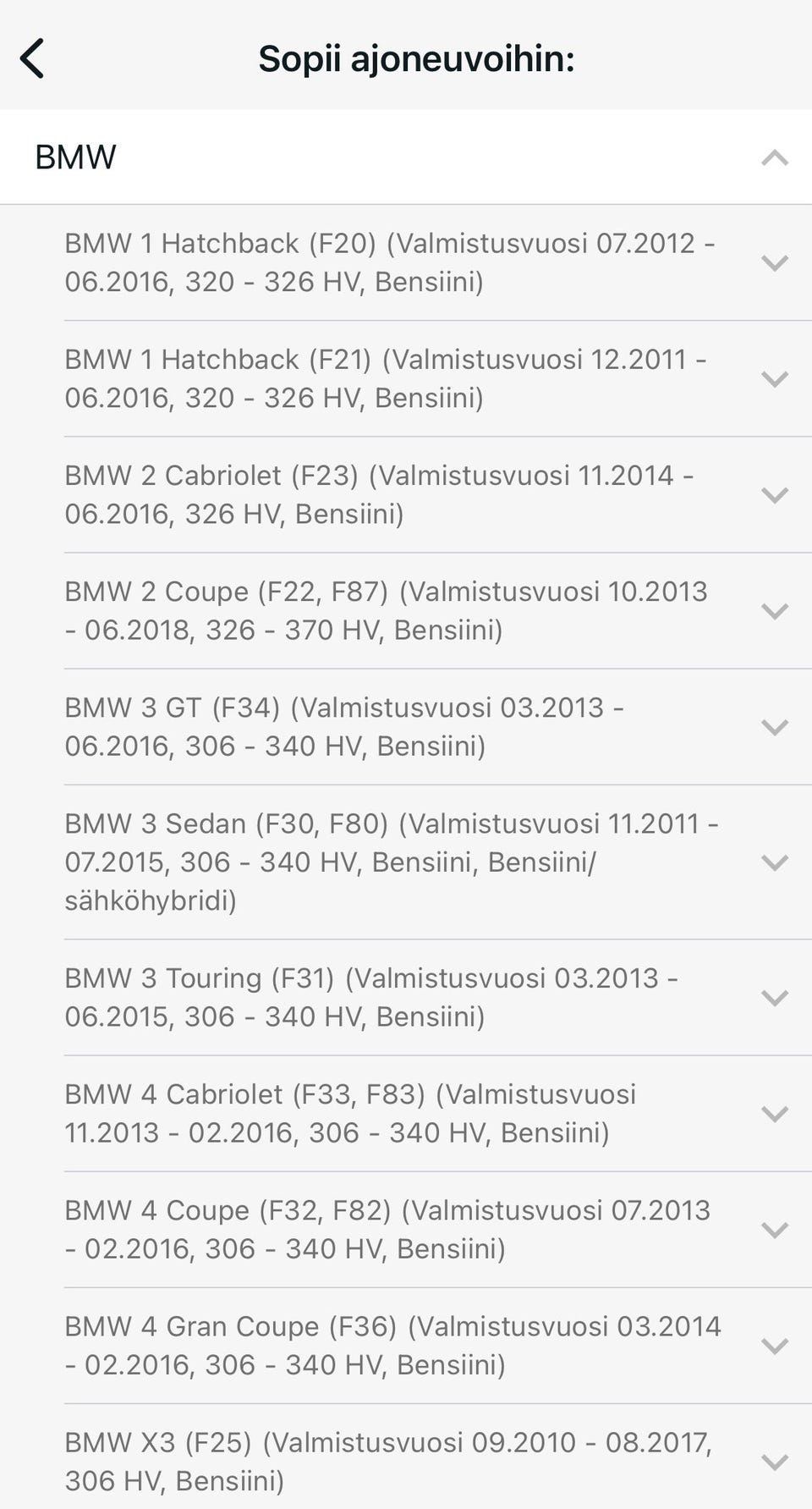812x1509 pixels.
Task: Expand the BMW X3 (F25) entry
Action: (774, 1461)
